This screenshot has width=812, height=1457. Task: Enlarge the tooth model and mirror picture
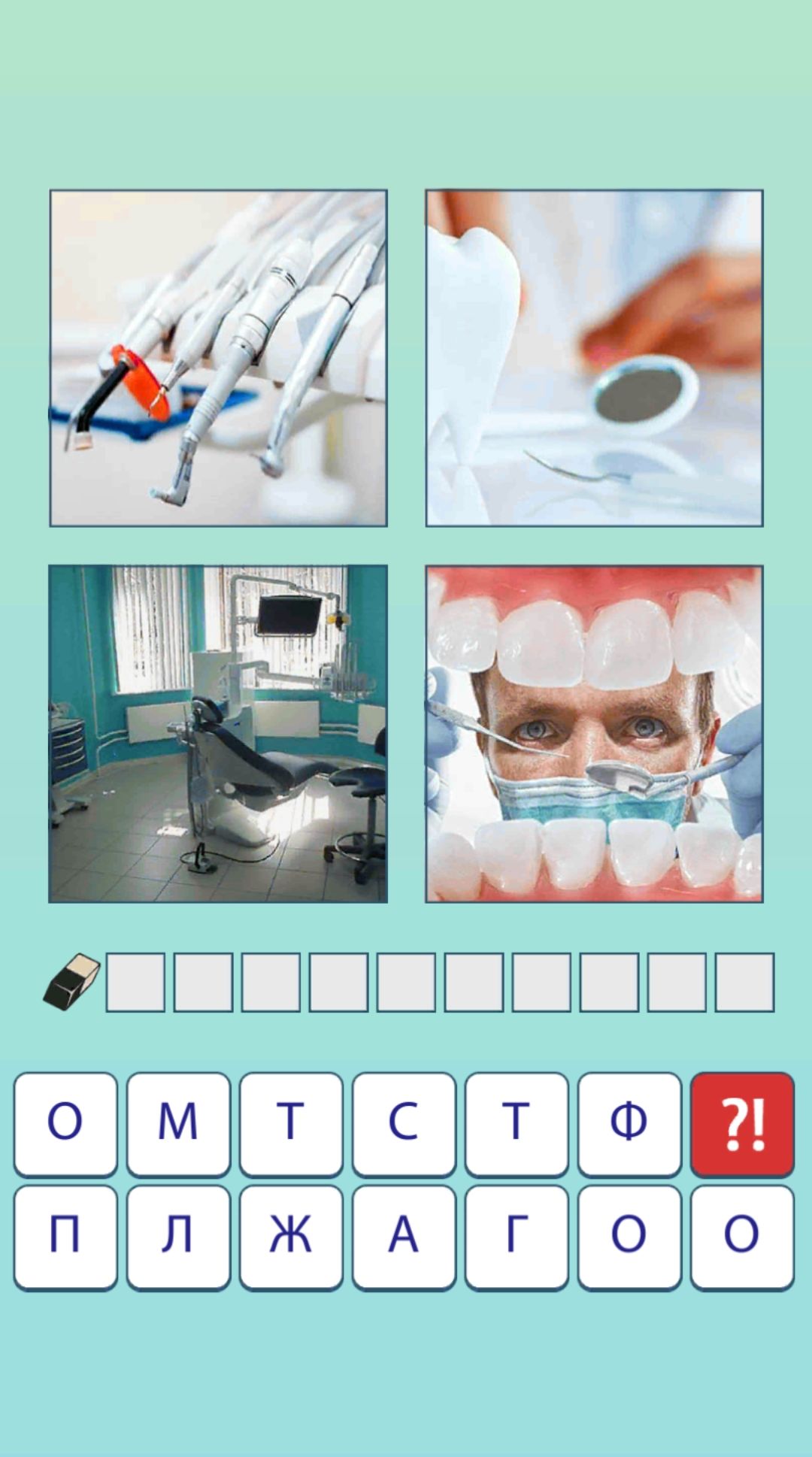pos(594,358)
